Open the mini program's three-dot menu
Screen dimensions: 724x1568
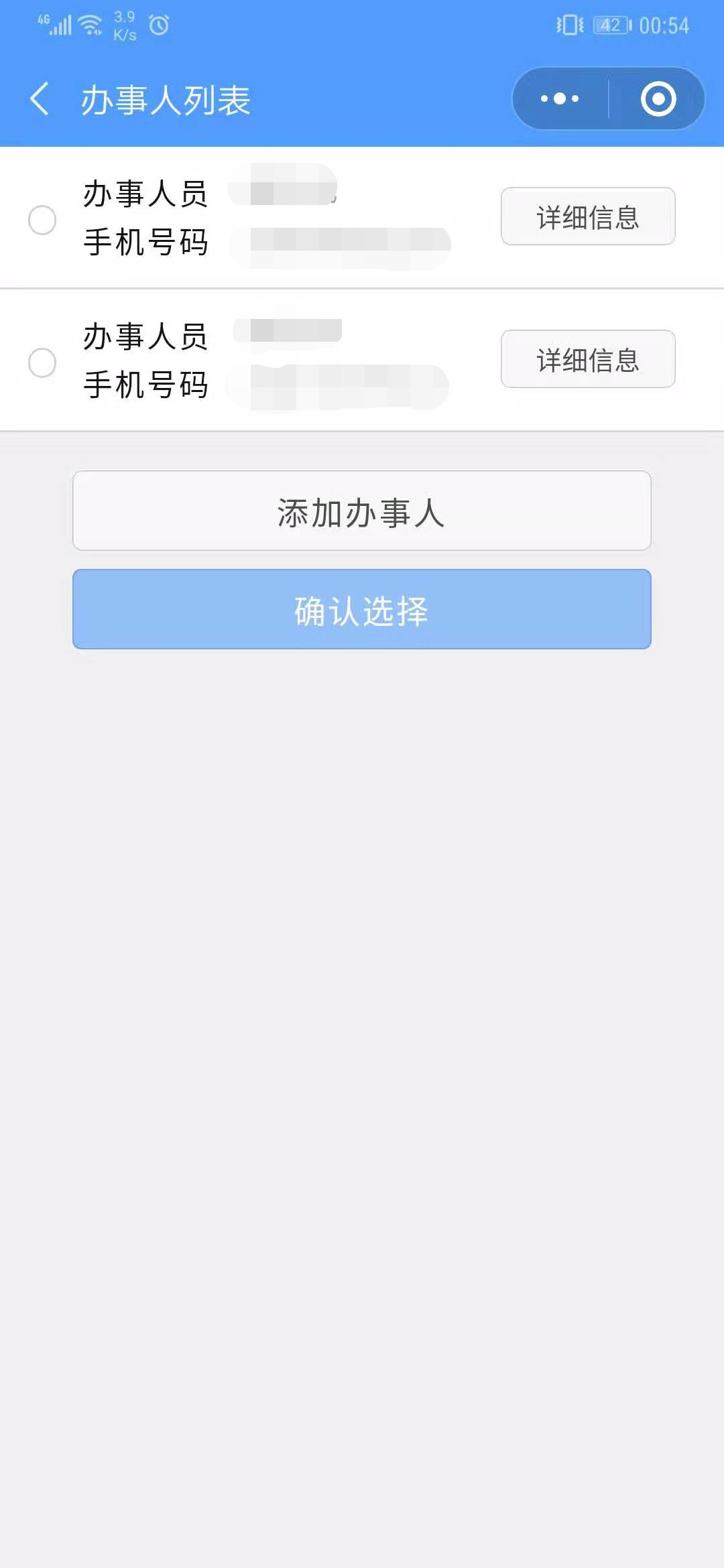560,99
